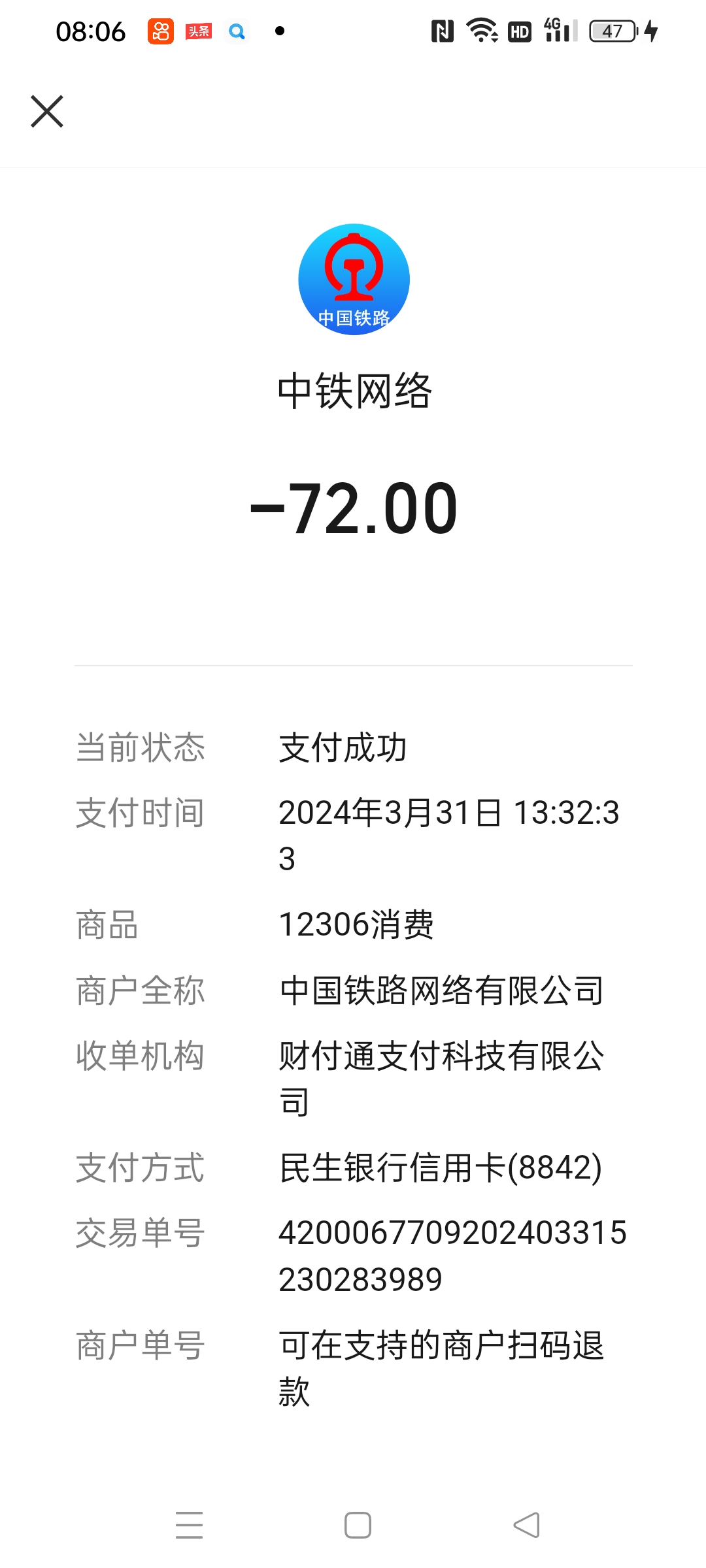Close the payment details page
The width and height of the screenshot is (706, 1568).
point(47,111)
